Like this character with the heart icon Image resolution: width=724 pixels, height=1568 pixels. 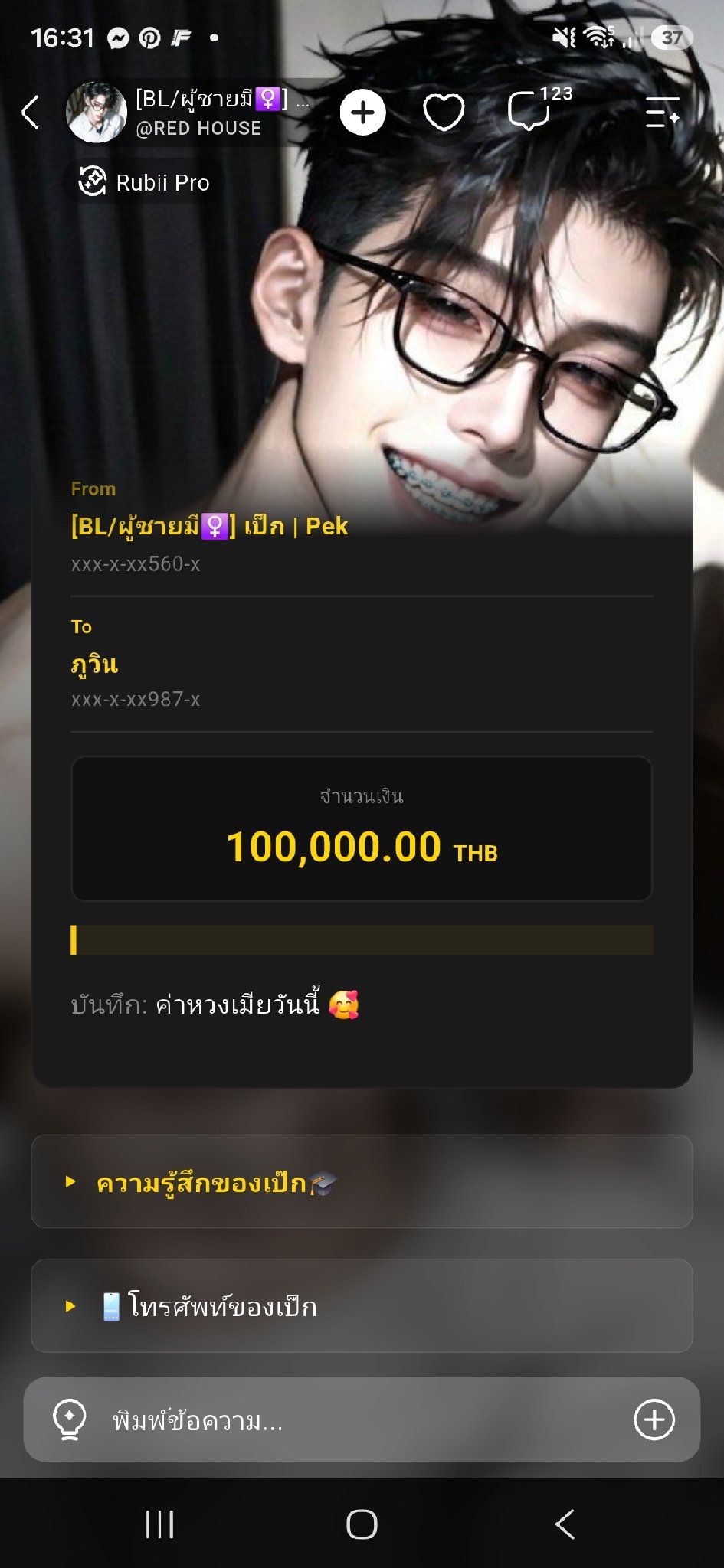444,113
